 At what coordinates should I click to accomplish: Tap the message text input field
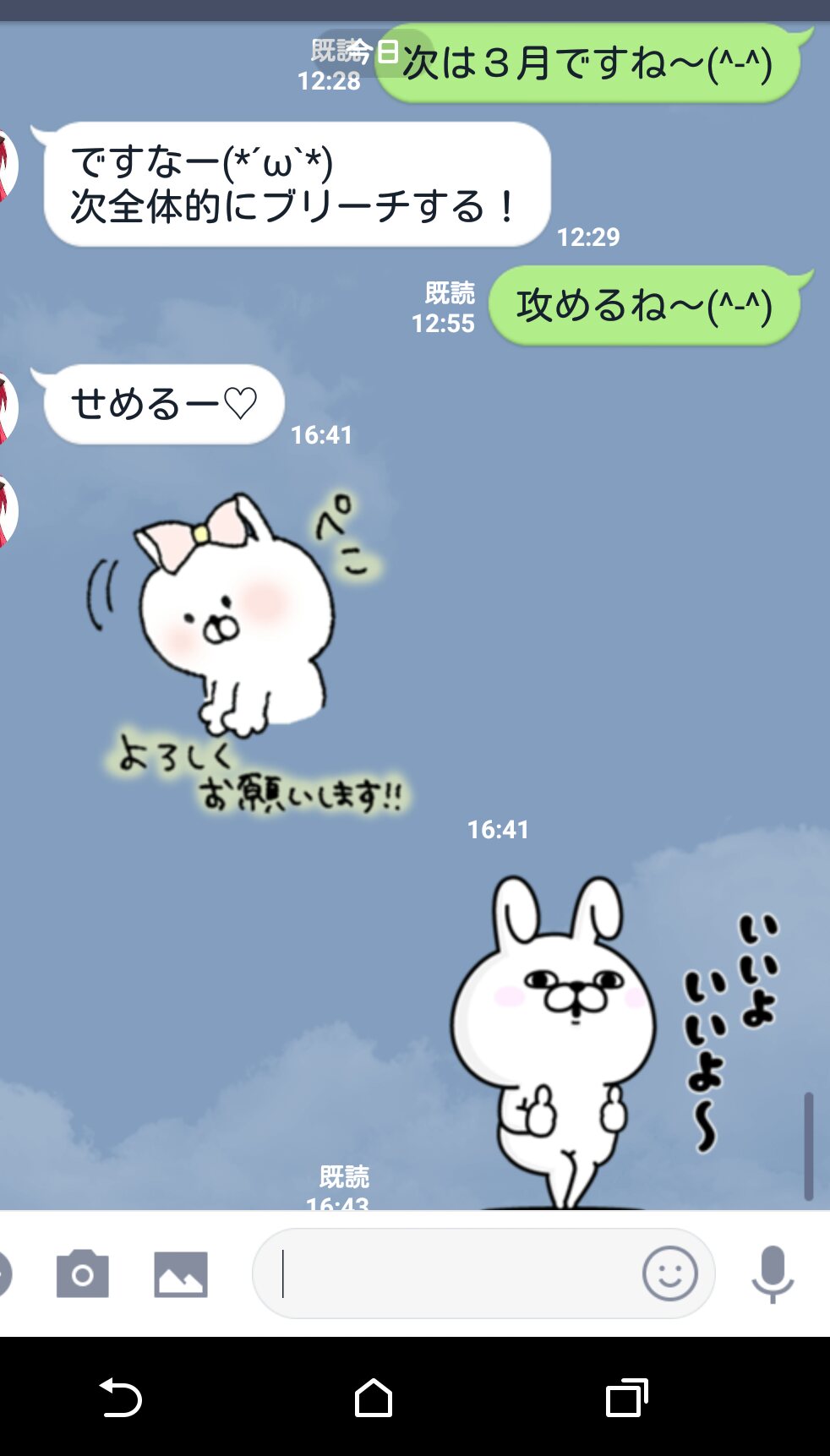(x=456, y=1273)
